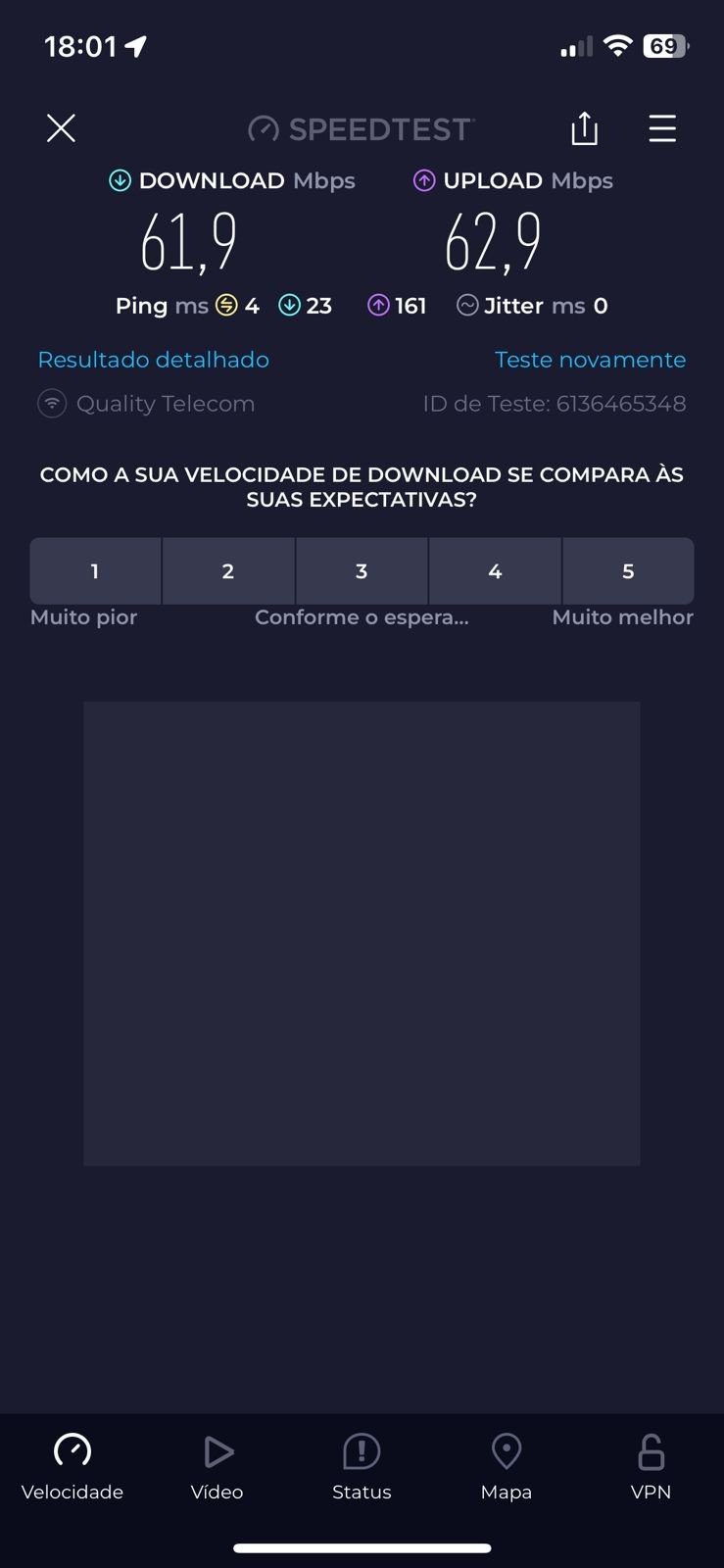The width and height of the screenshot is (724, 1568).
Task: Rate download speed as 4
Action: [x=495, y=571]
